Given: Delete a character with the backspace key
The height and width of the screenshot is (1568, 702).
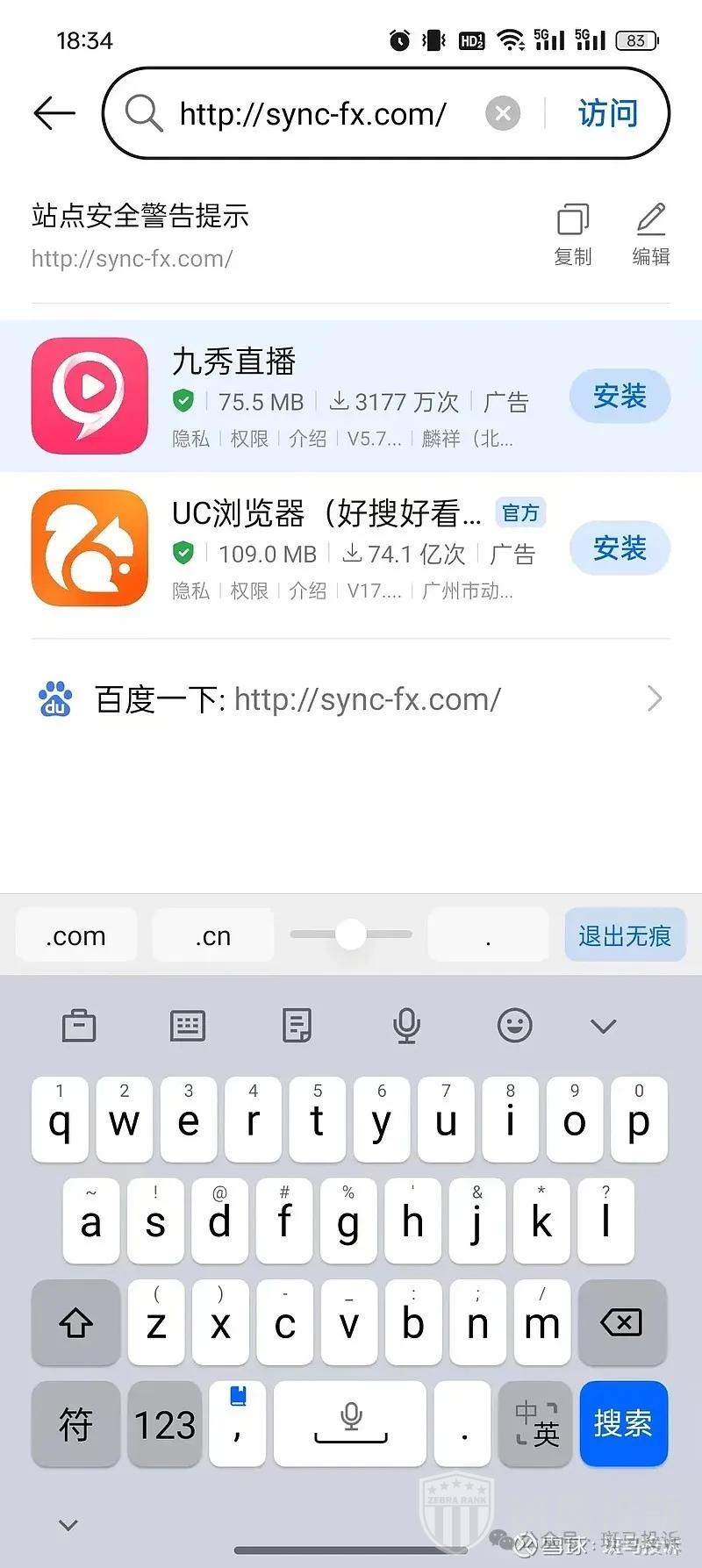Looking at the screenshot, I should pyautogui.click(x=622, y=1322).
